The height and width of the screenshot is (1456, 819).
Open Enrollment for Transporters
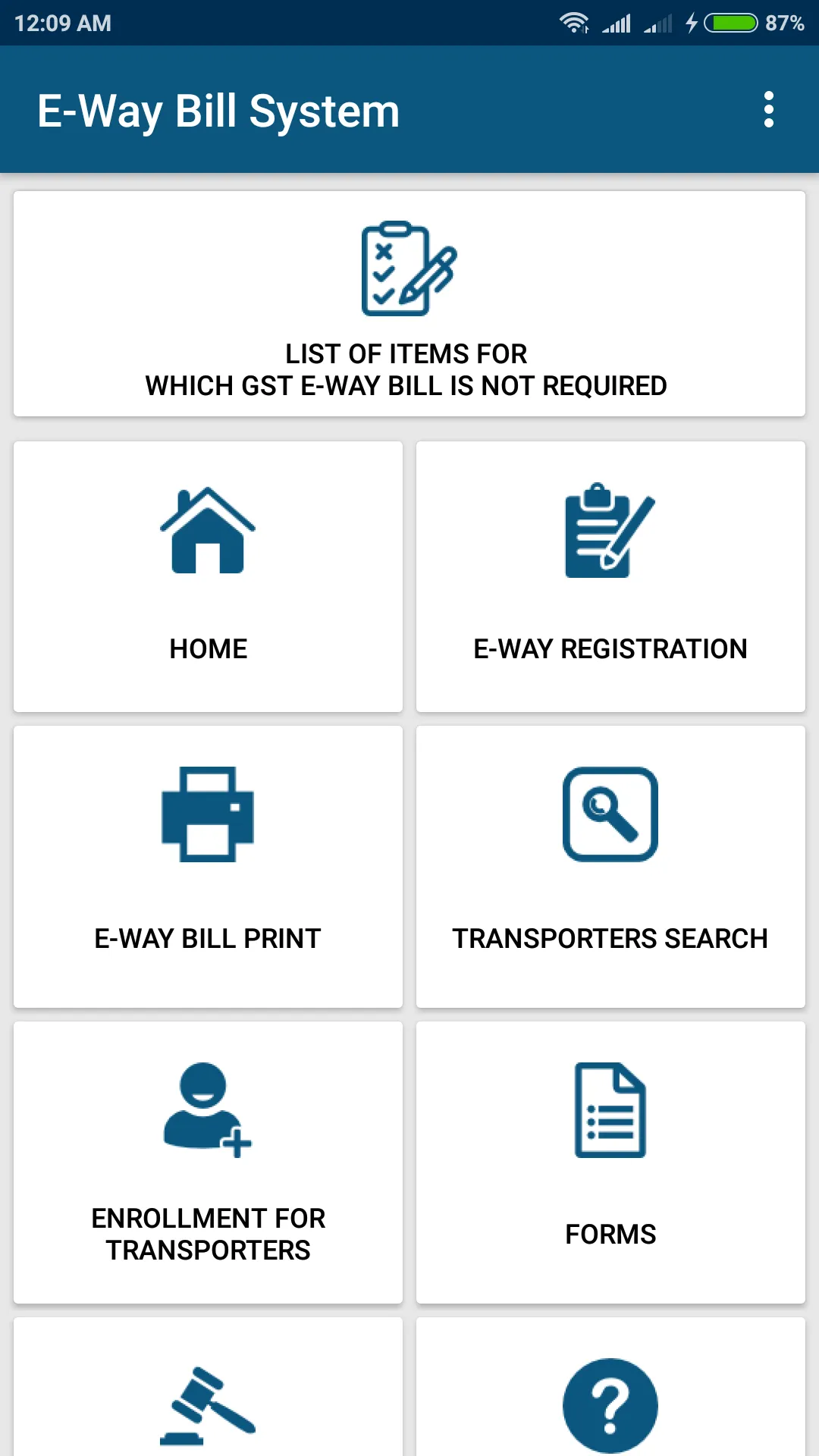click(208, 1163)
